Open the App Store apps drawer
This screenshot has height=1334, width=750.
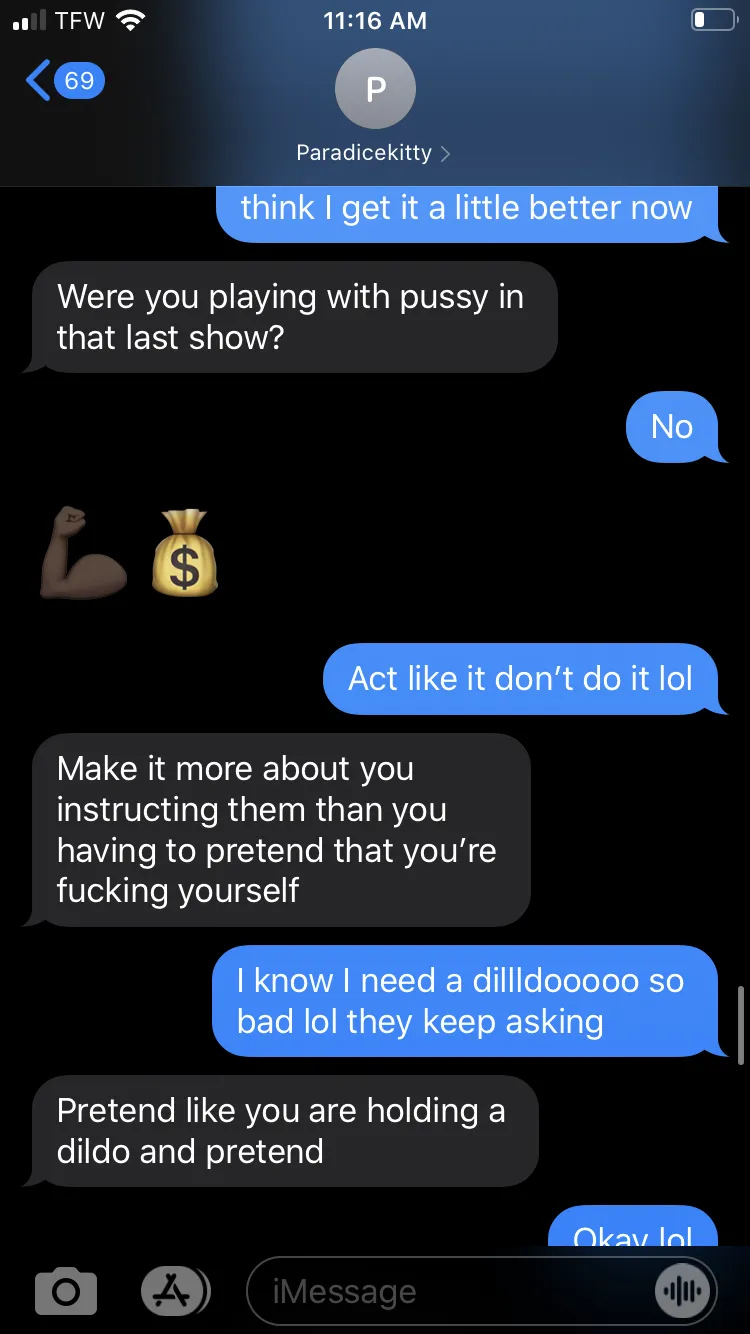click(175, 1291)
